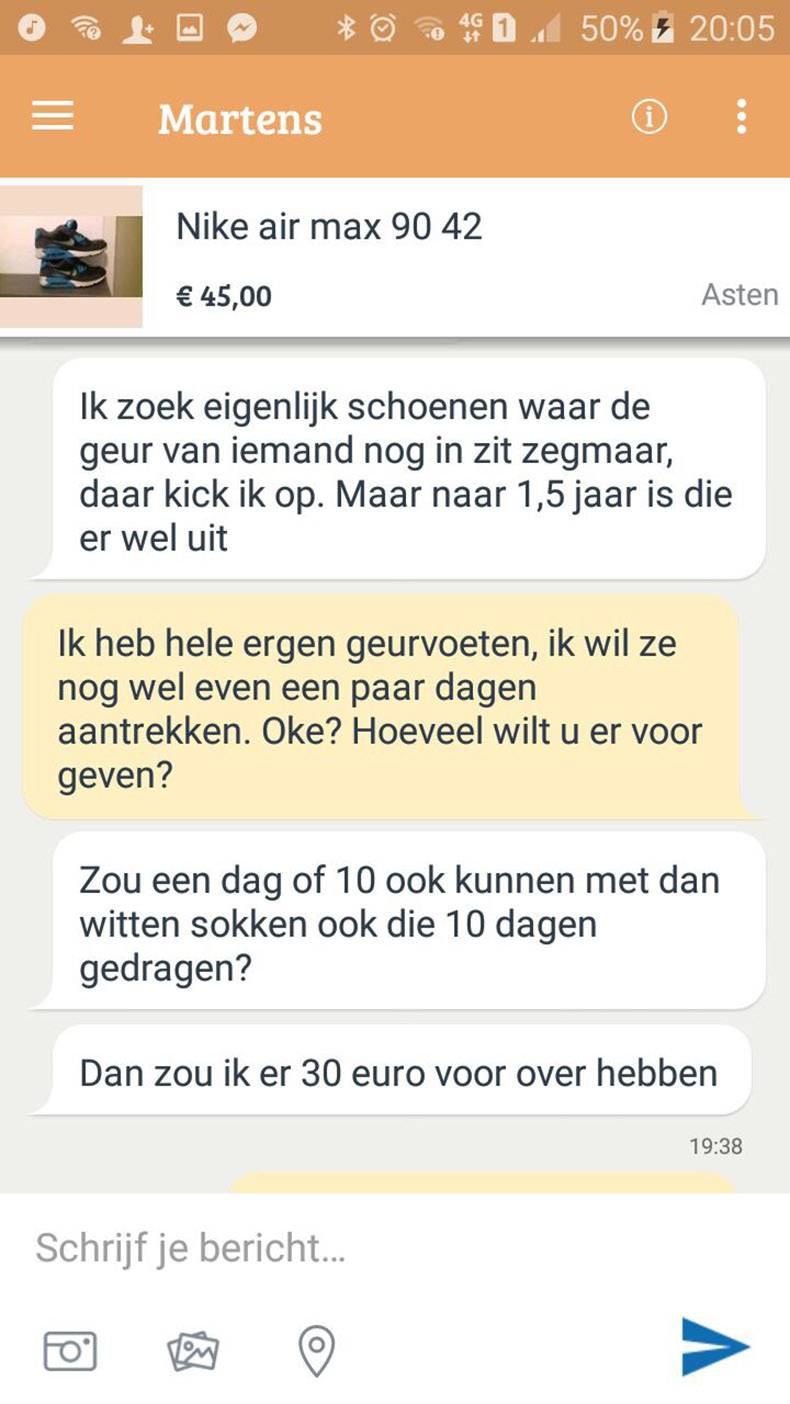Share location with the pin icon
The height and width of the screenshot is (1404, 790).
click(317, 1351)
